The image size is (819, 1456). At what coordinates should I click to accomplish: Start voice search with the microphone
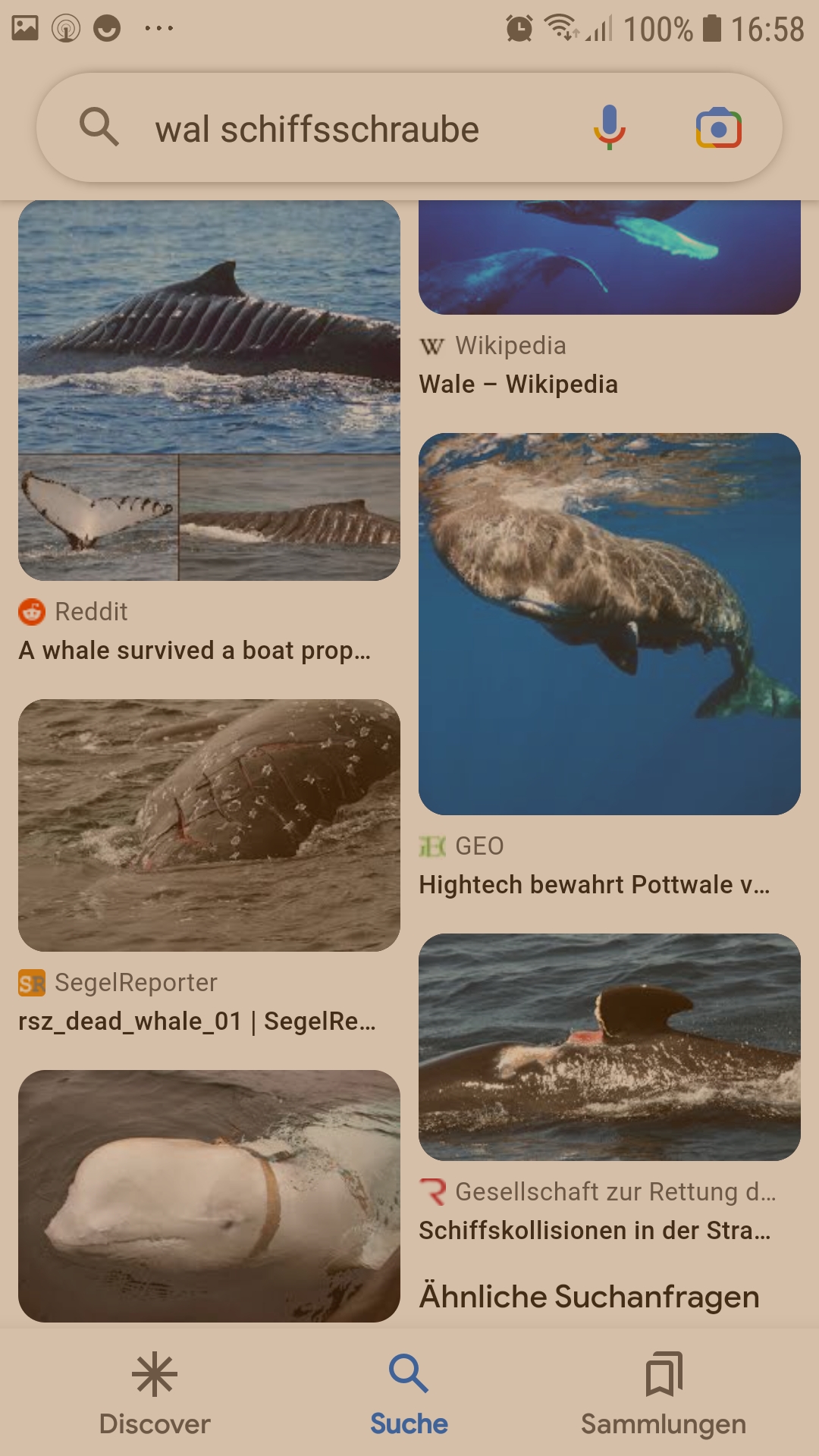coord(609,127)
